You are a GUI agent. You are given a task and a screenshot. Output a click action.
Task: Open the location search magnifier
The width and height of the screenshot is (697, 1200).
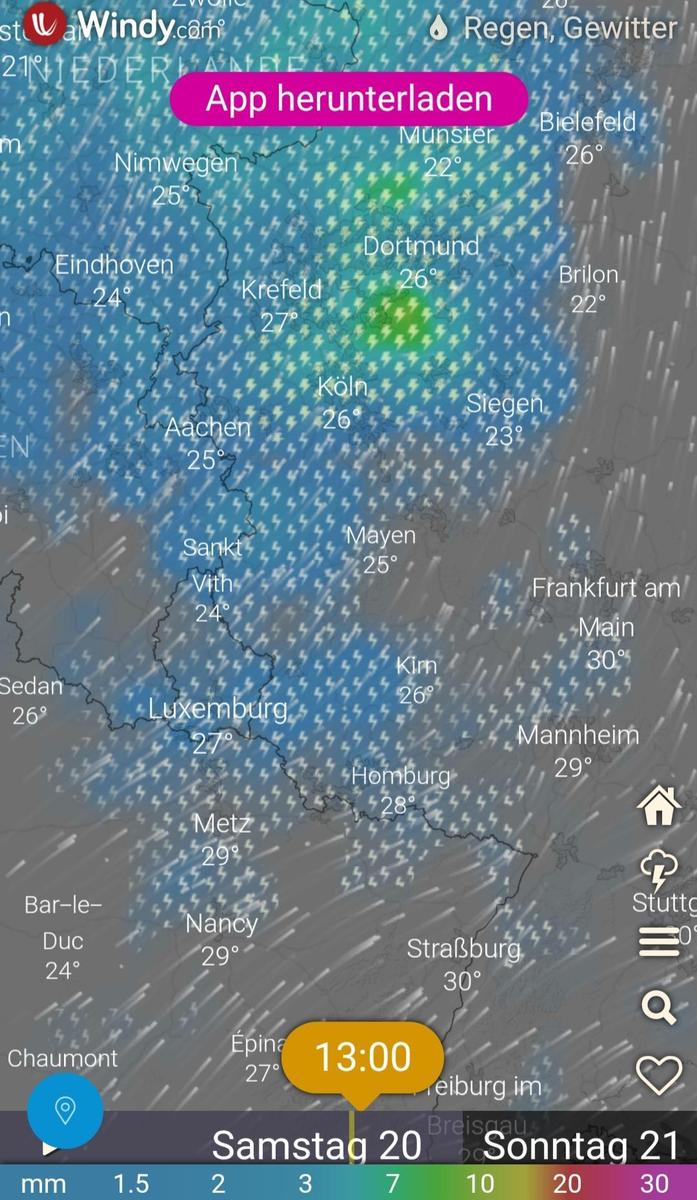click(x=659, y=1007)
